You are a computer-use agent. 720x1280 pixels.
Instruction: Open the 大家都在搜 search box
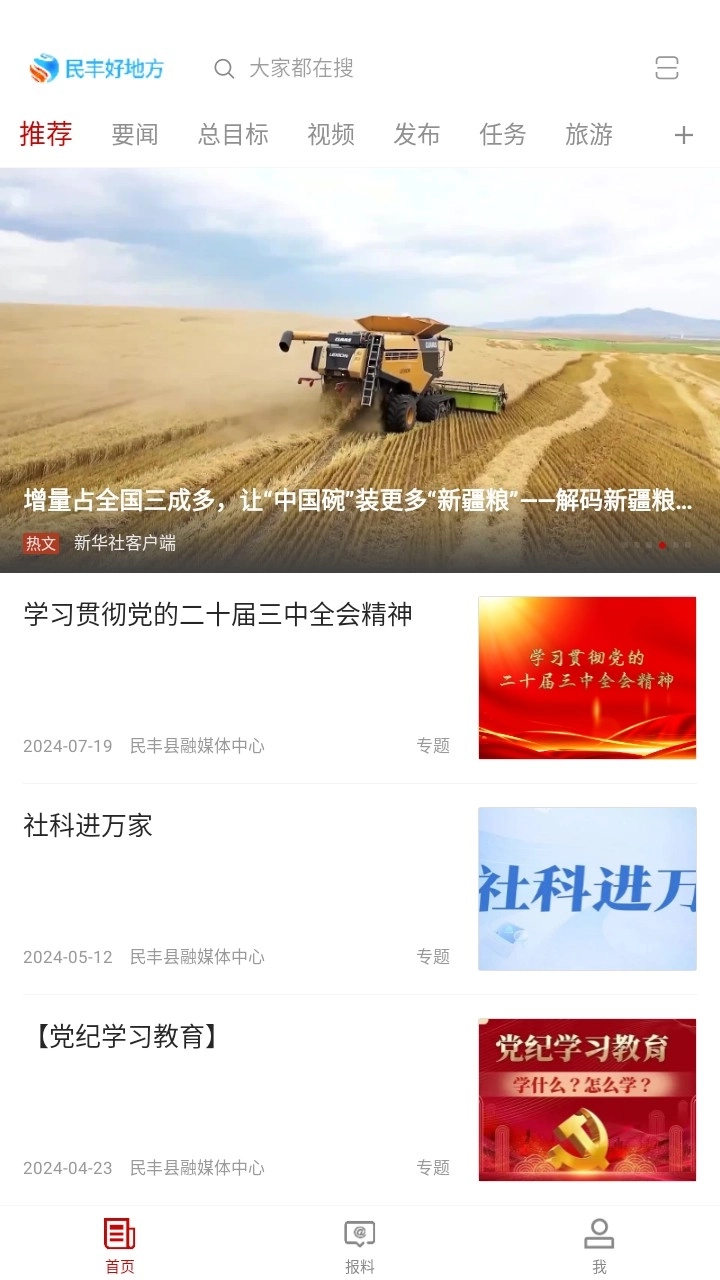click(300, 68)
